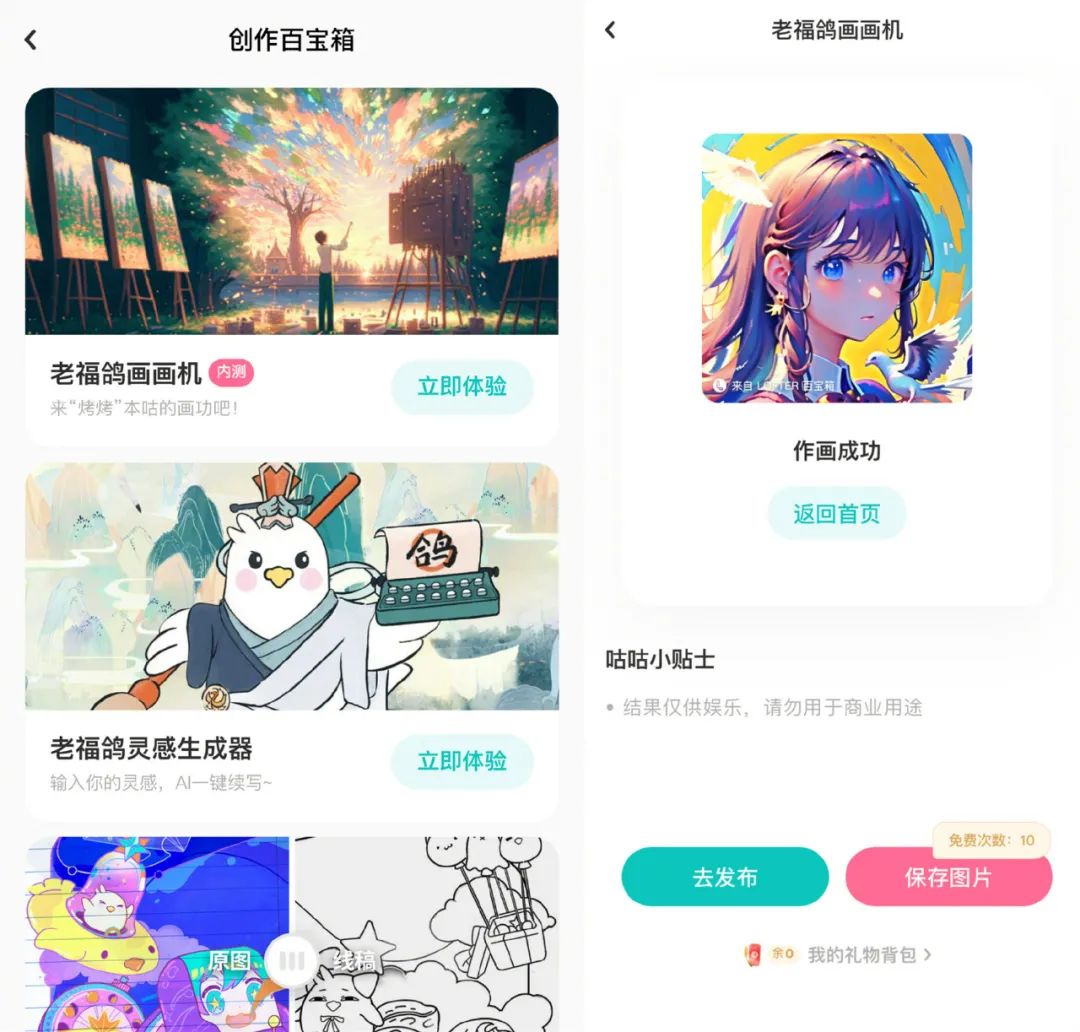Tap 立即体验 for 老福鸽灵感生成器
1080x1032 pixels.
click(x=462, y=761)
